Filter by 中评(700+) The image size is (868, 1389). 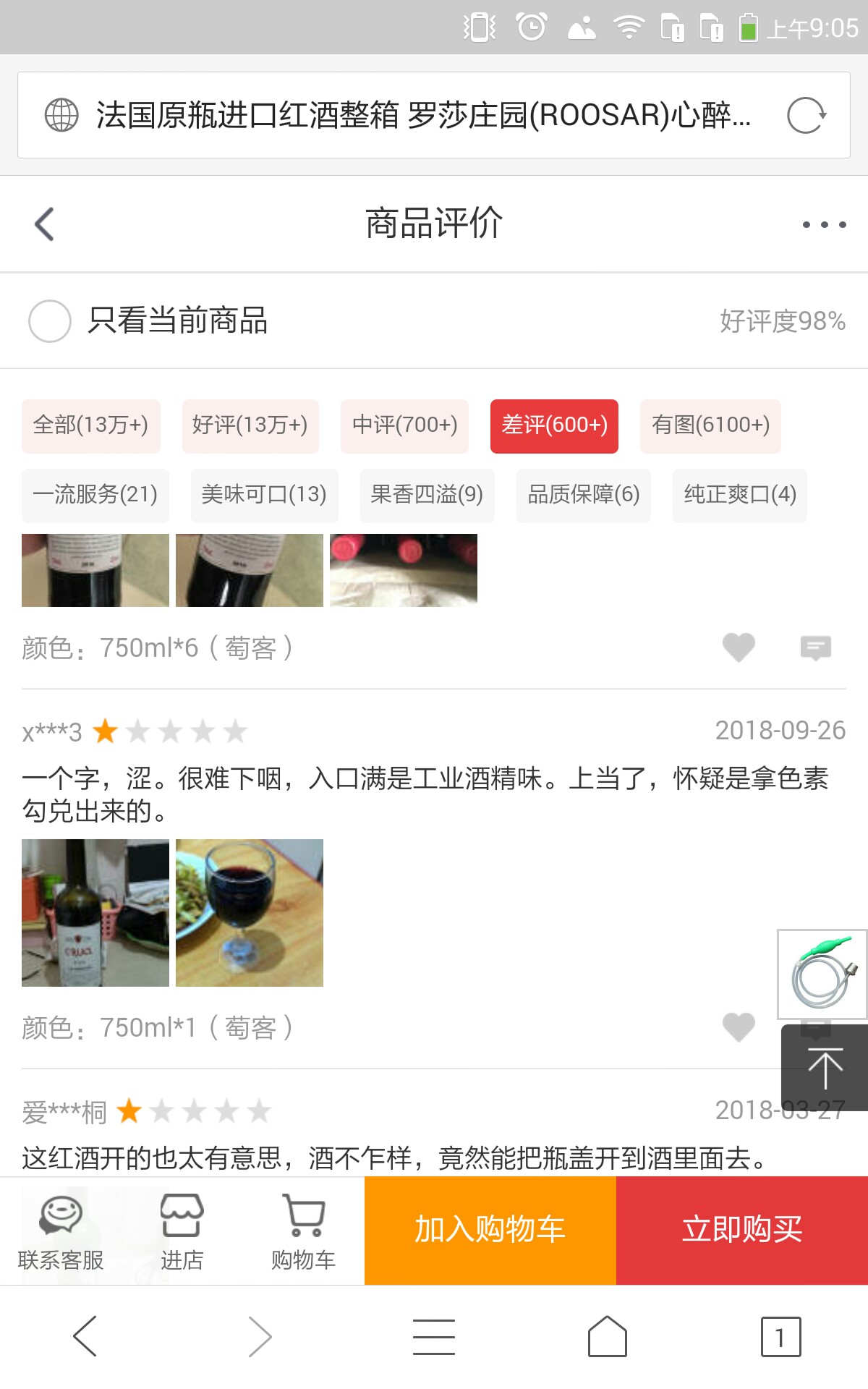point(404,425)
